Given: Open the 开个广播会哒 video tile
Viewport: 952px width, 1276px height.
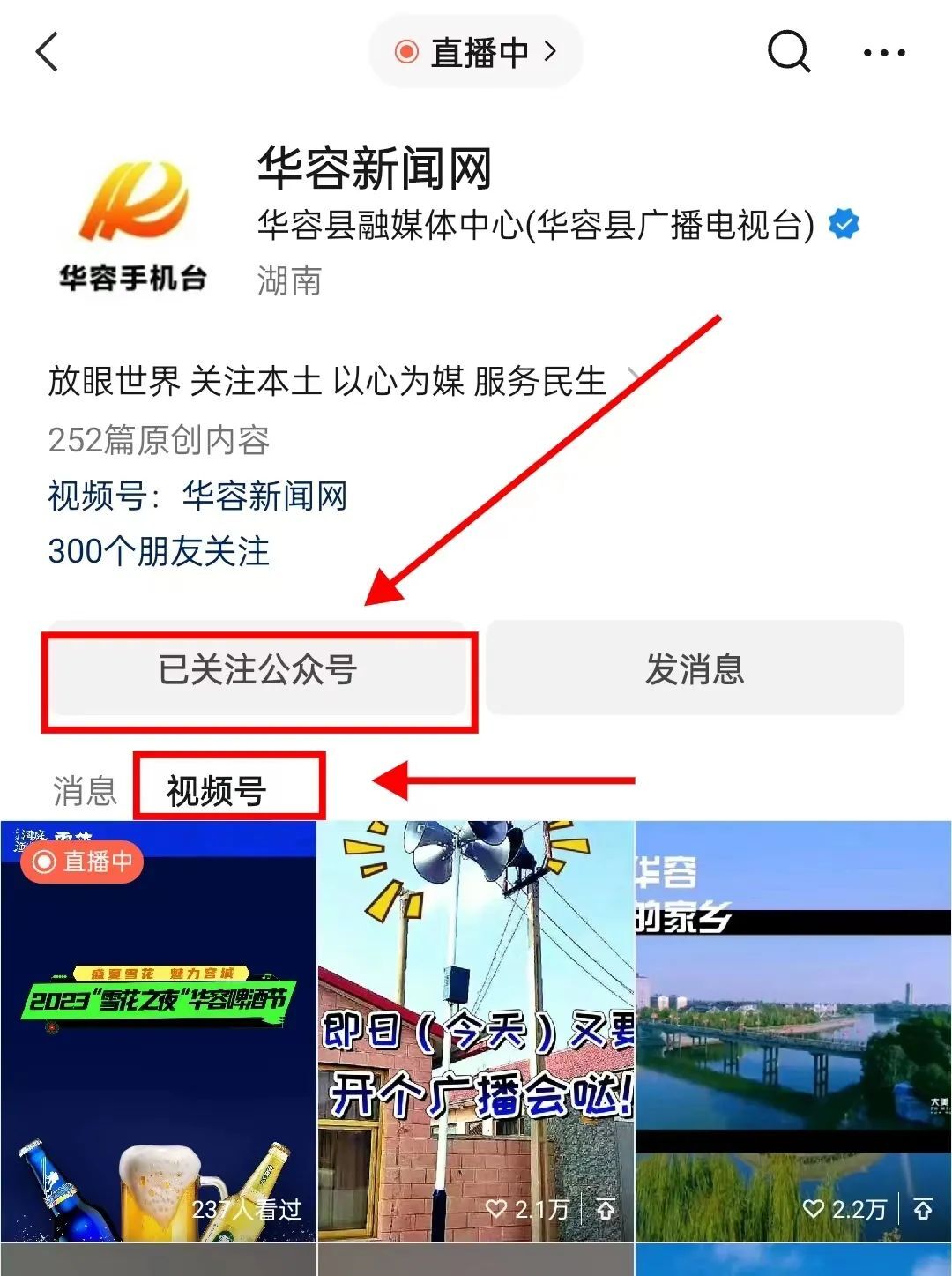Looking at the screenshot, I should pos(476,1032).
